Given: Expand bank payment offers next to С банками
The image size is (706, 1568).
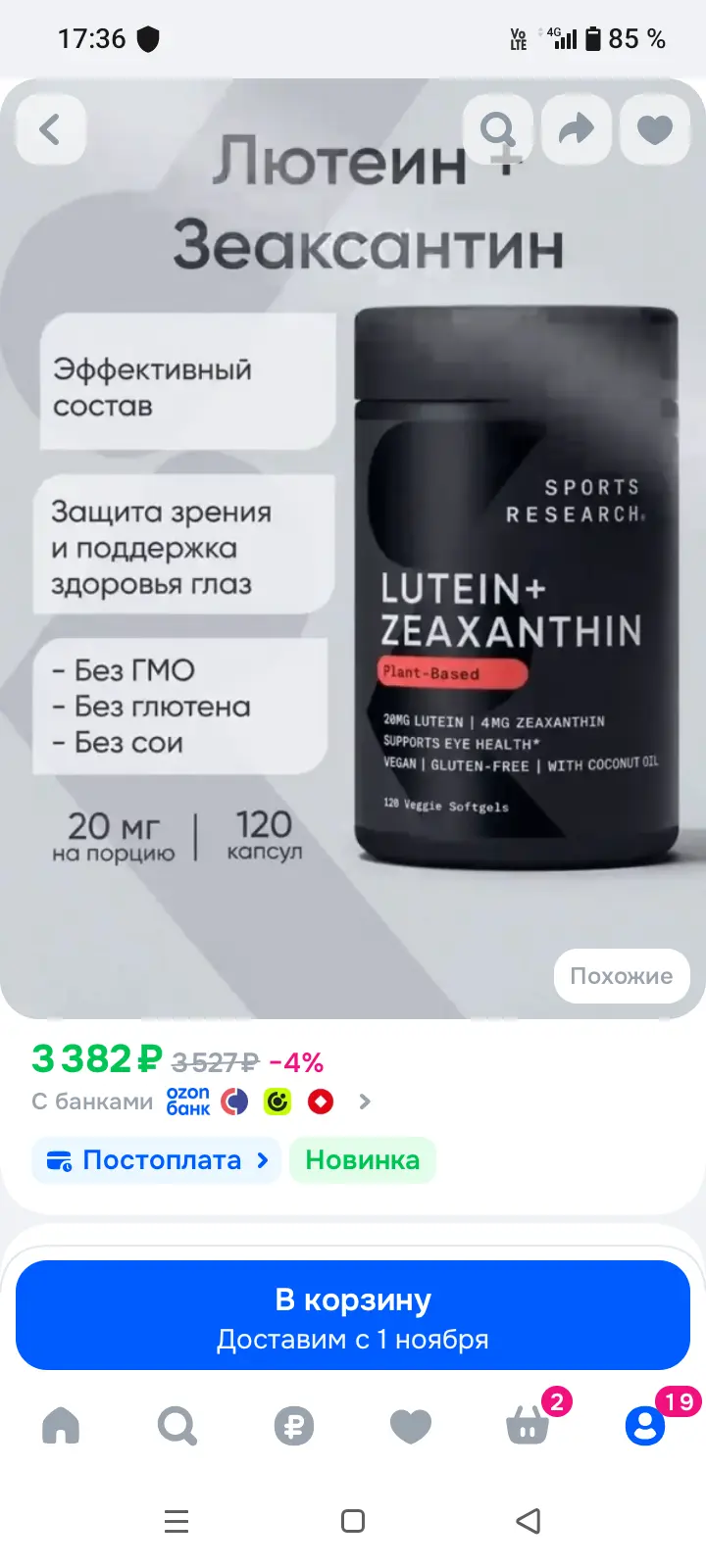Looking at the screenshot, I should (365, 1102).
